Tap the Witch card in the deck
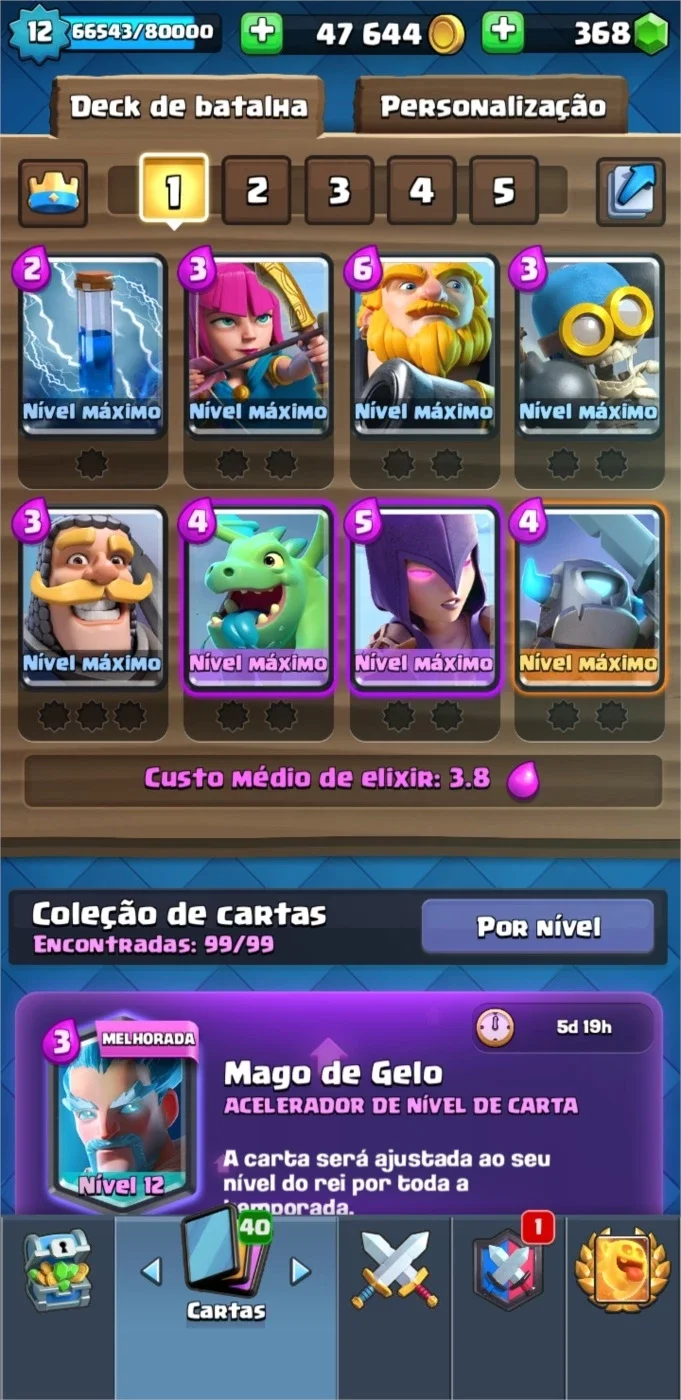Viewport: 681px width, 1400px height. coord(423,597)
